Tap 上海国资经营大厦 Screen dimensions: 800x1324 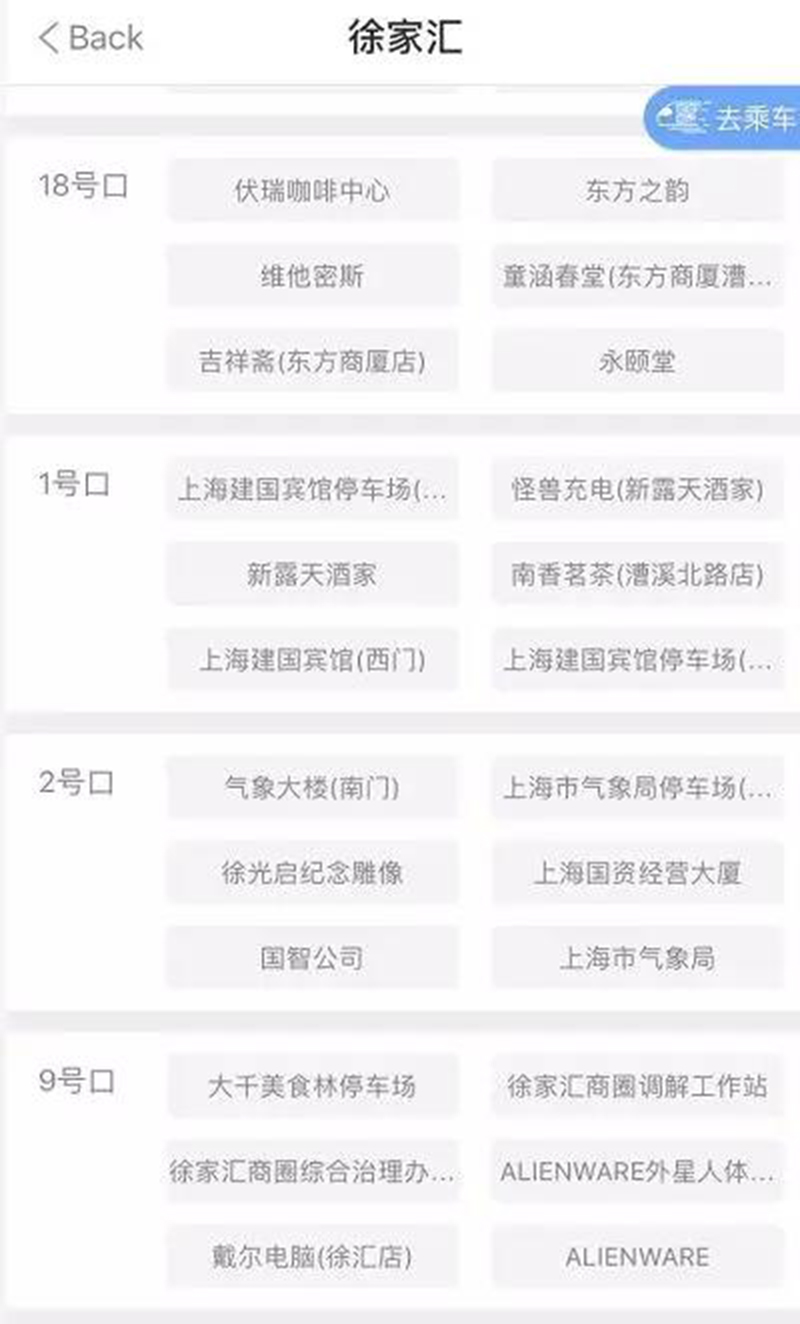637,872
